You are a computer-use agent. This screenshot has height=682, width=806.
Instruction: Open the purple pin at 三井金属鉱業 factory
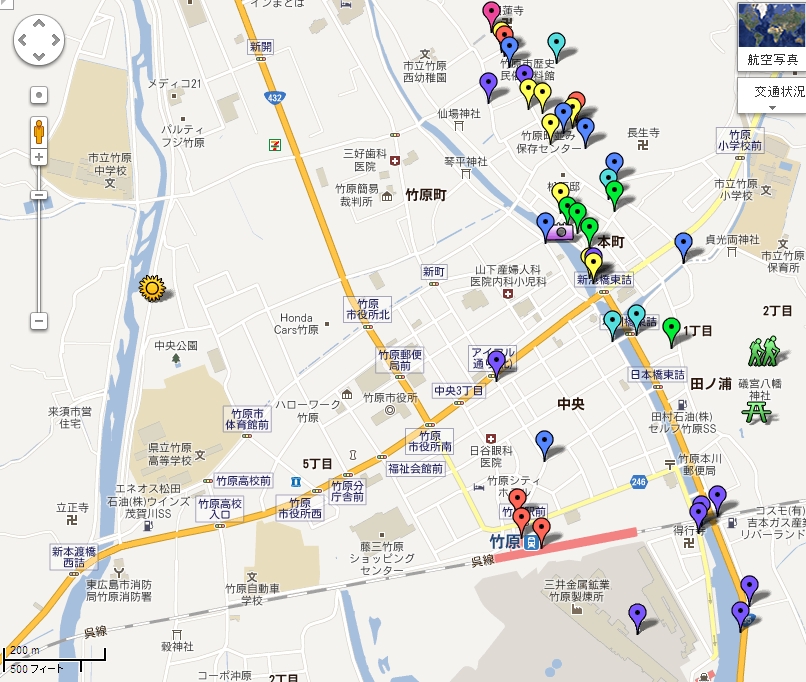(637, 614)
